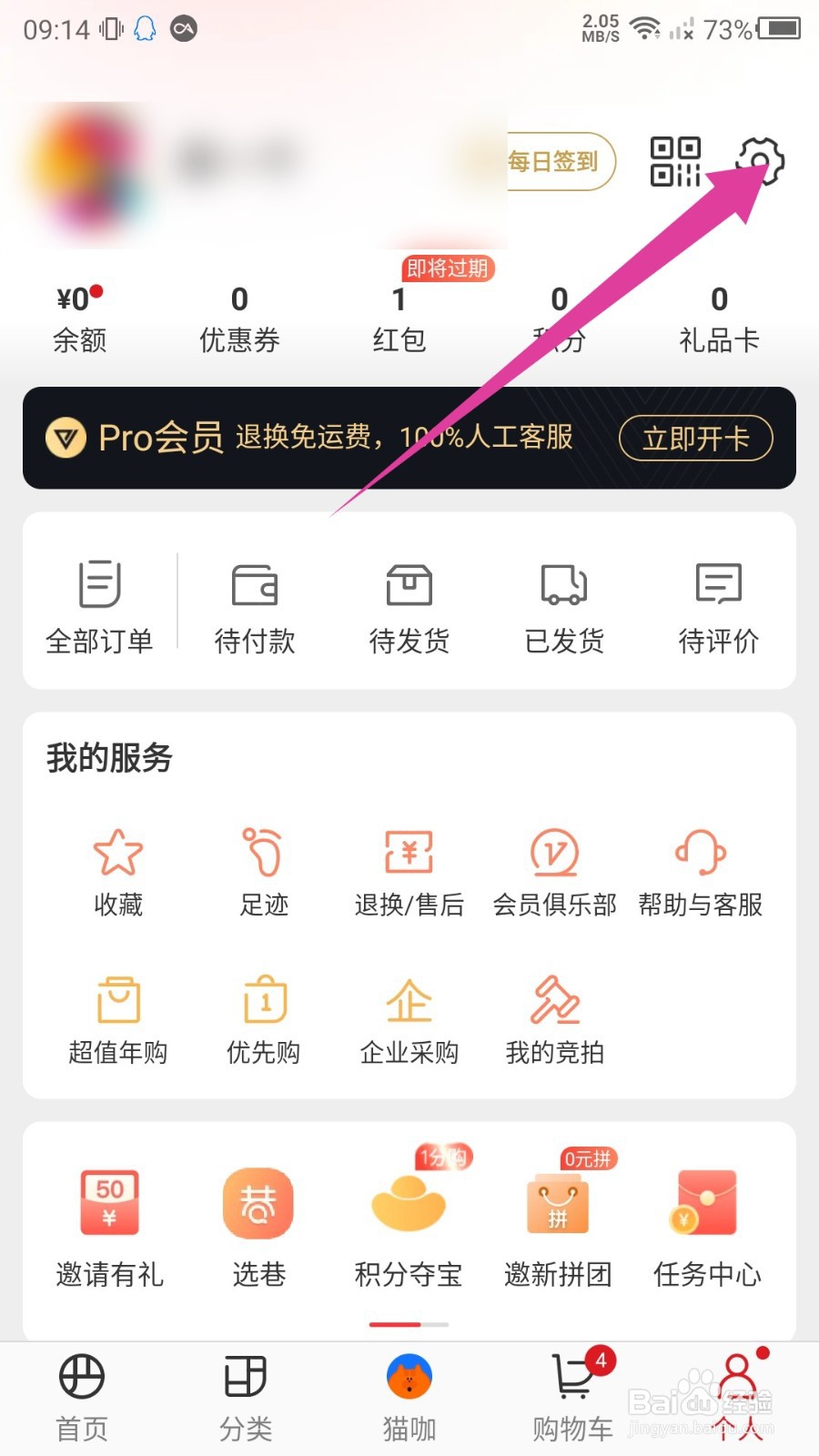
Task: Open 帮助与客服 help and support
Action: tap(699, 869)
